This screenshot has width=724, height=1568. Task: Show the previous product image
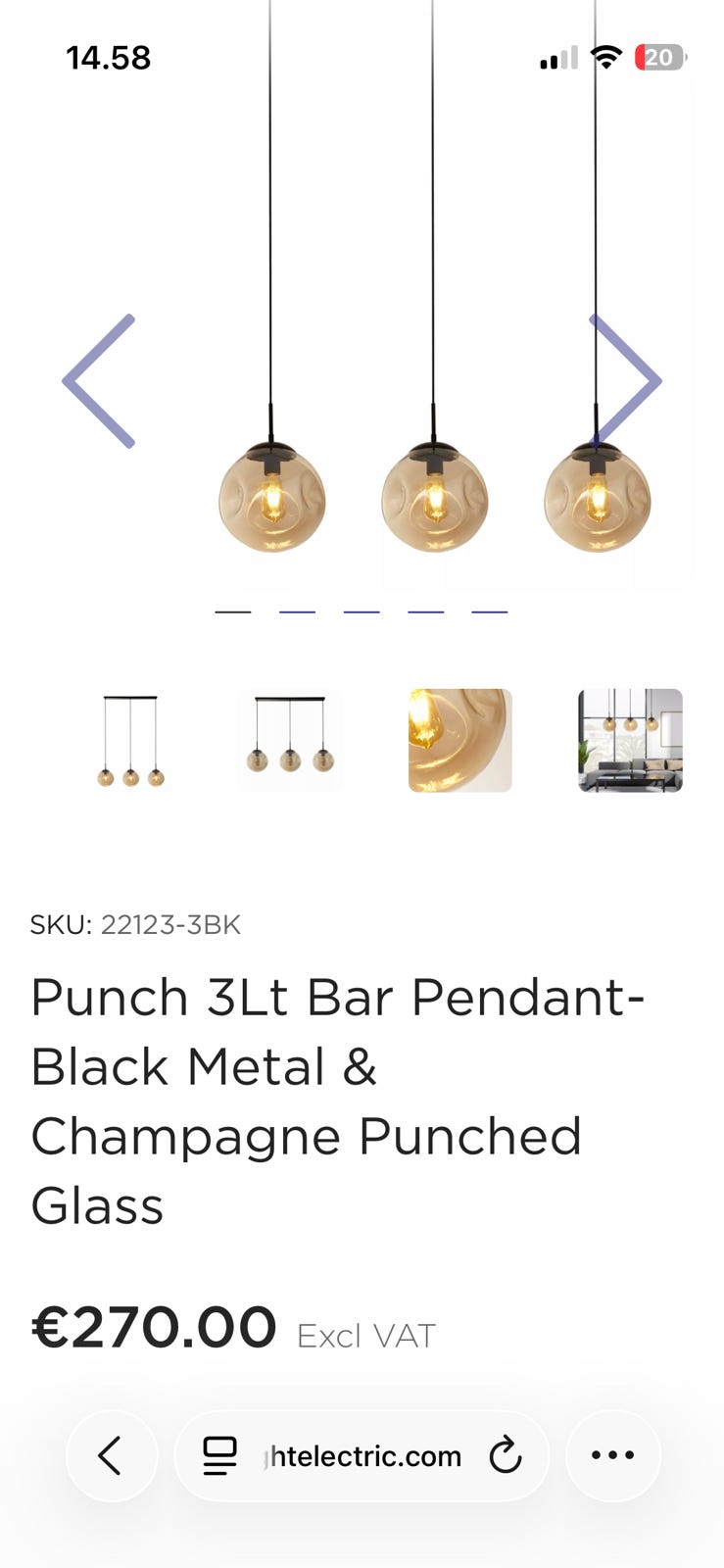tap(98, 381)
